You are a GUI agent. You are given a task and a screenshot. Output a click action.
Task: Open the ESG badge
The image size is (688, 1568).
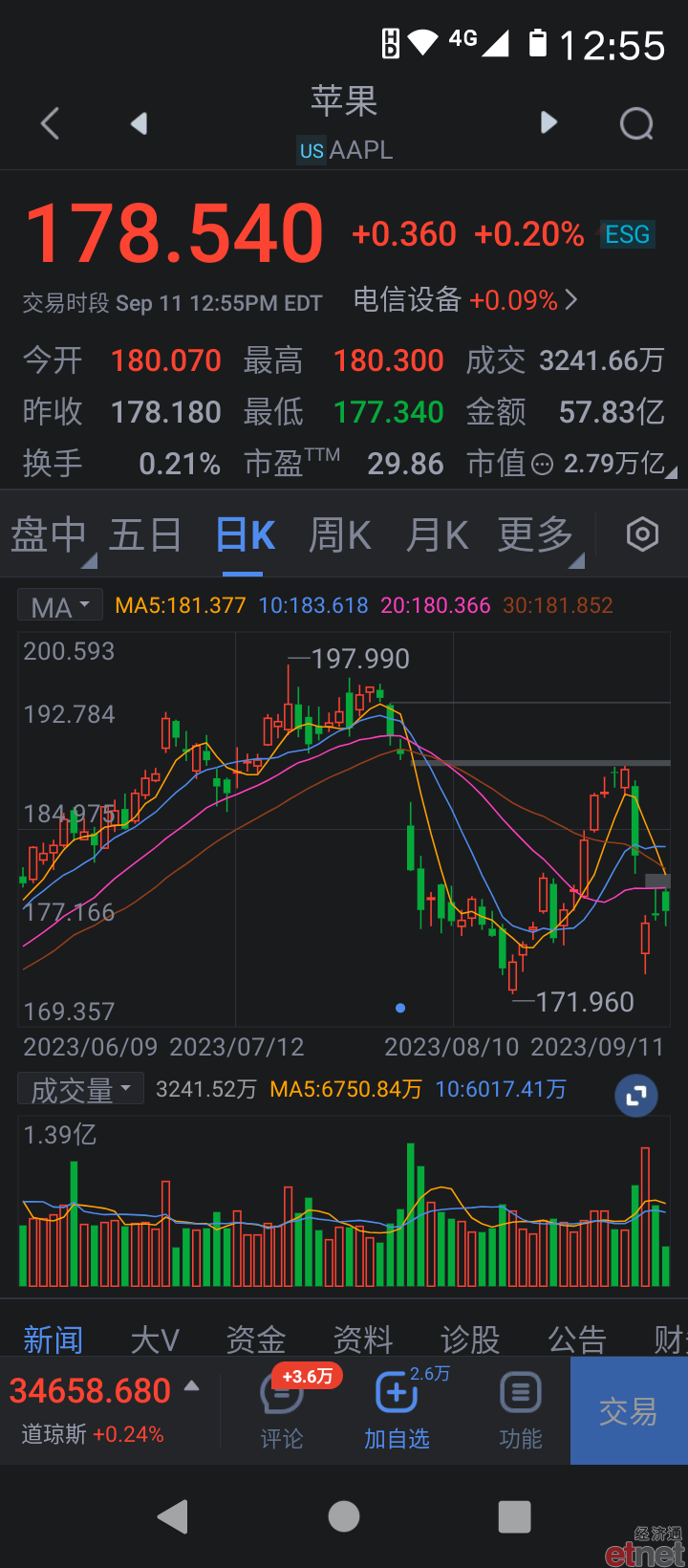[627, 234]
